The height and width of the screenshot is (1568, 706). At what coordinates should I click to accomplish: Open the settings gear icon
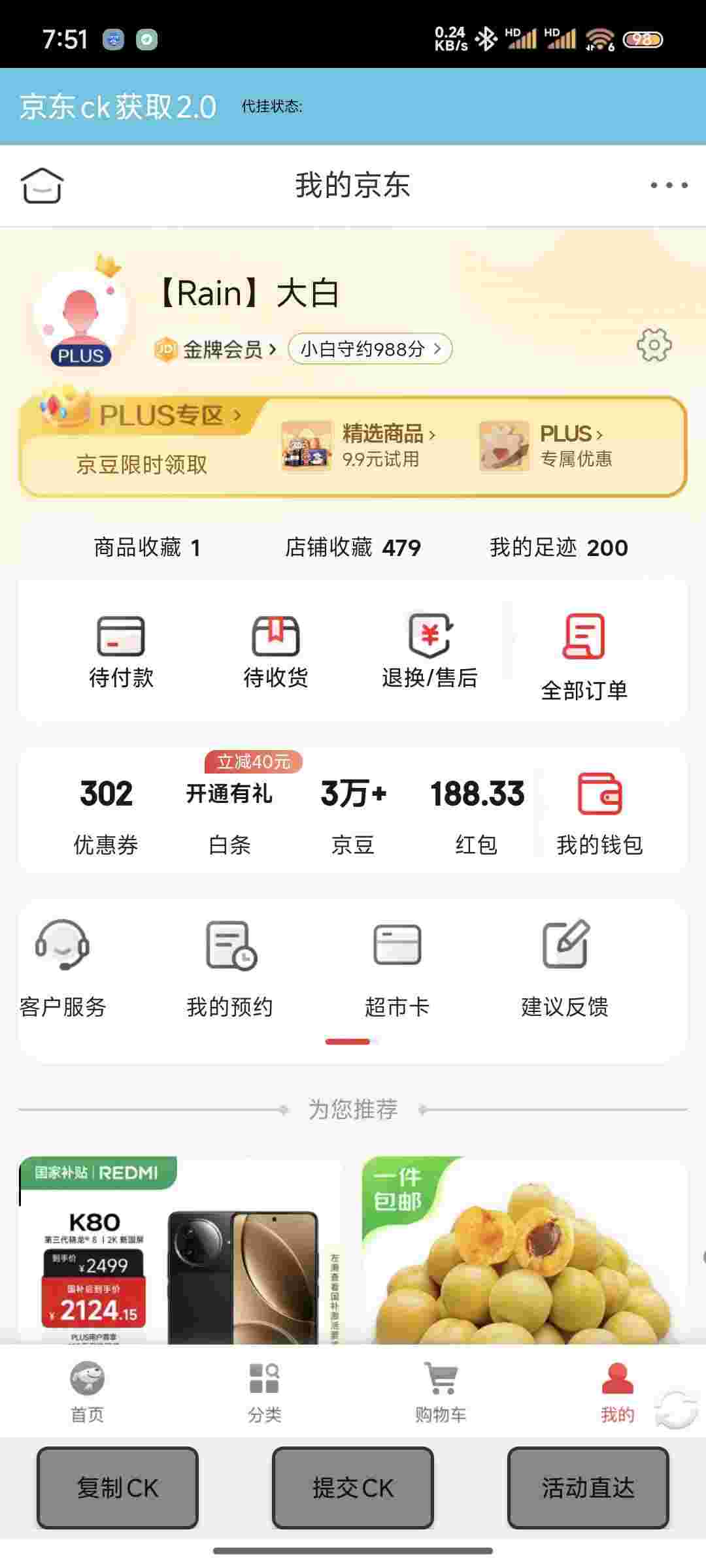[x=654, y=345]
